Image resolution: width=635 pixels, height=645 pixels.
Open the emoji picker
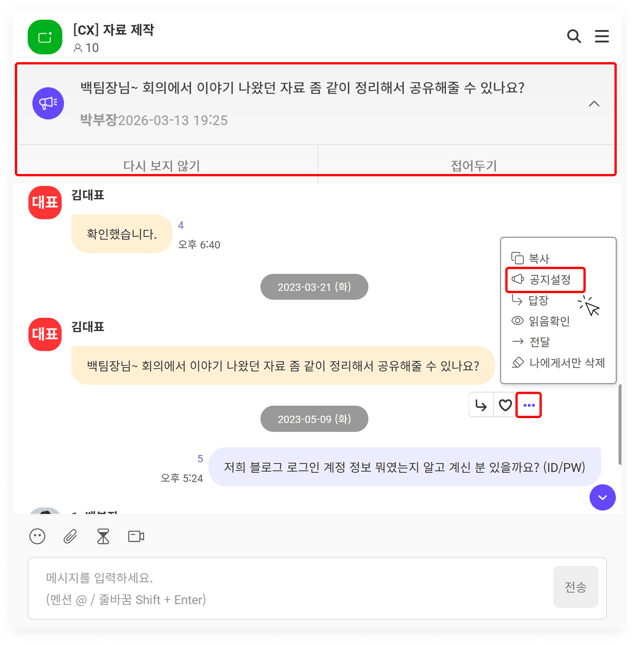coord(38,537)
